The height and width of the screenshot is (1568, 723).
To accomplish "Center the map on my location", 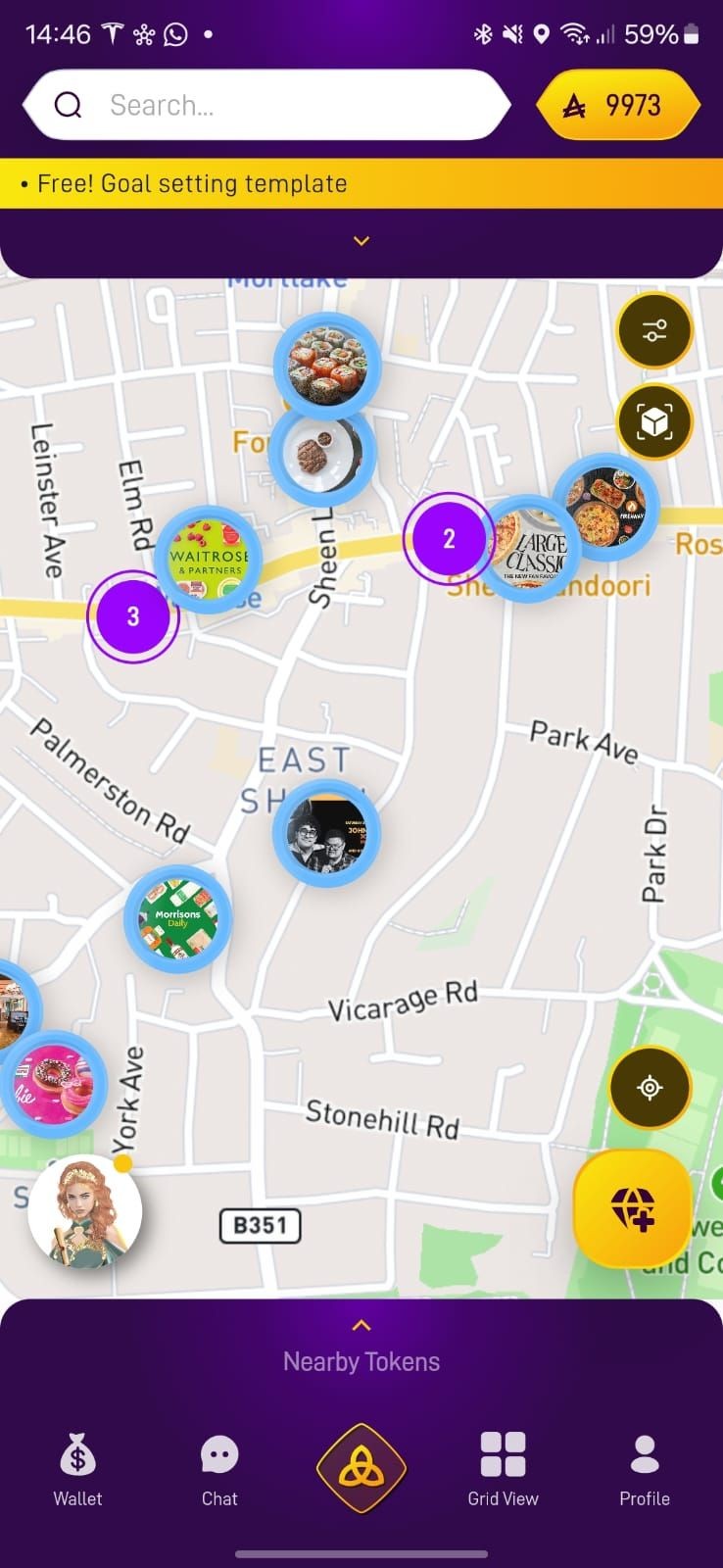I will click(x=650, y=1088).
